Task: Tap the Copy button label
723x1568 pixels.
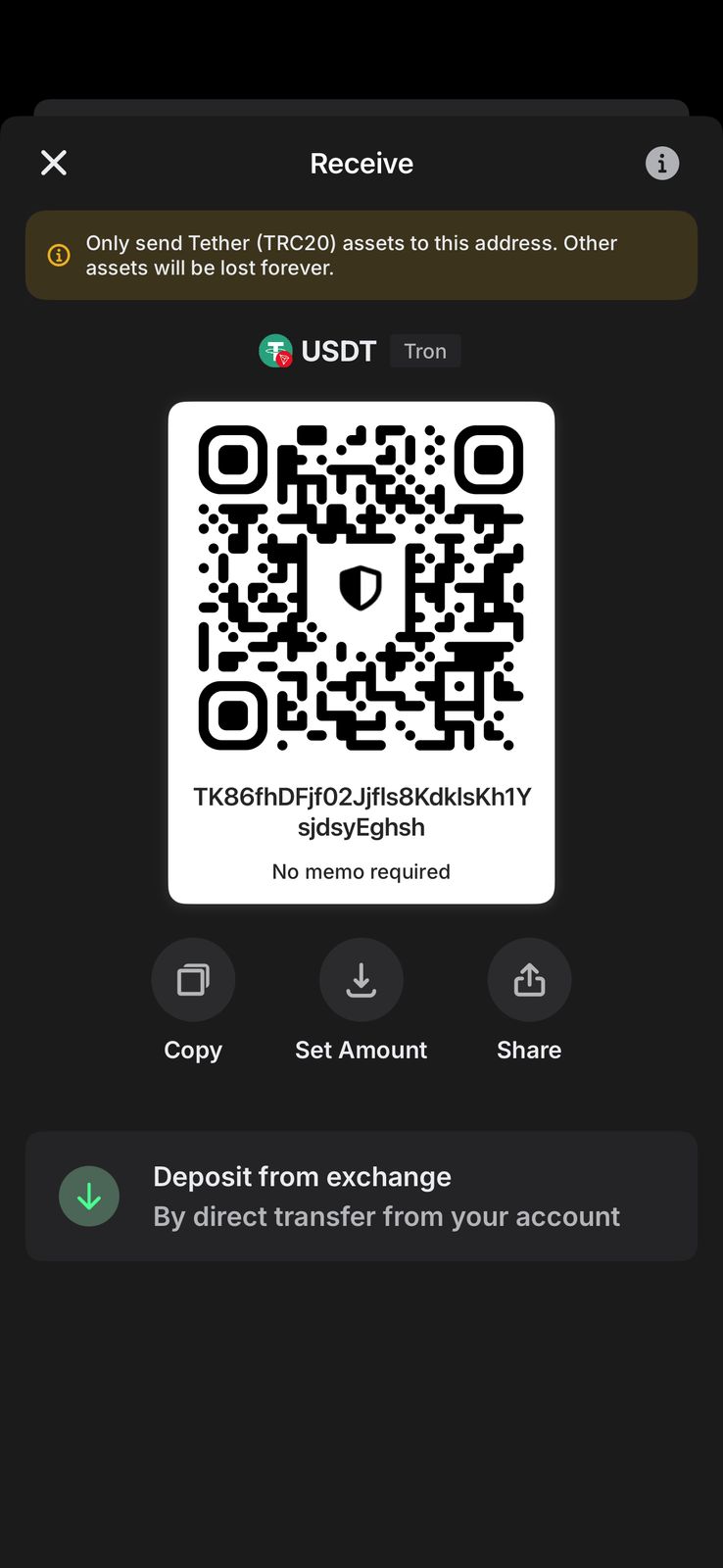Action: tap(193, 1049)
